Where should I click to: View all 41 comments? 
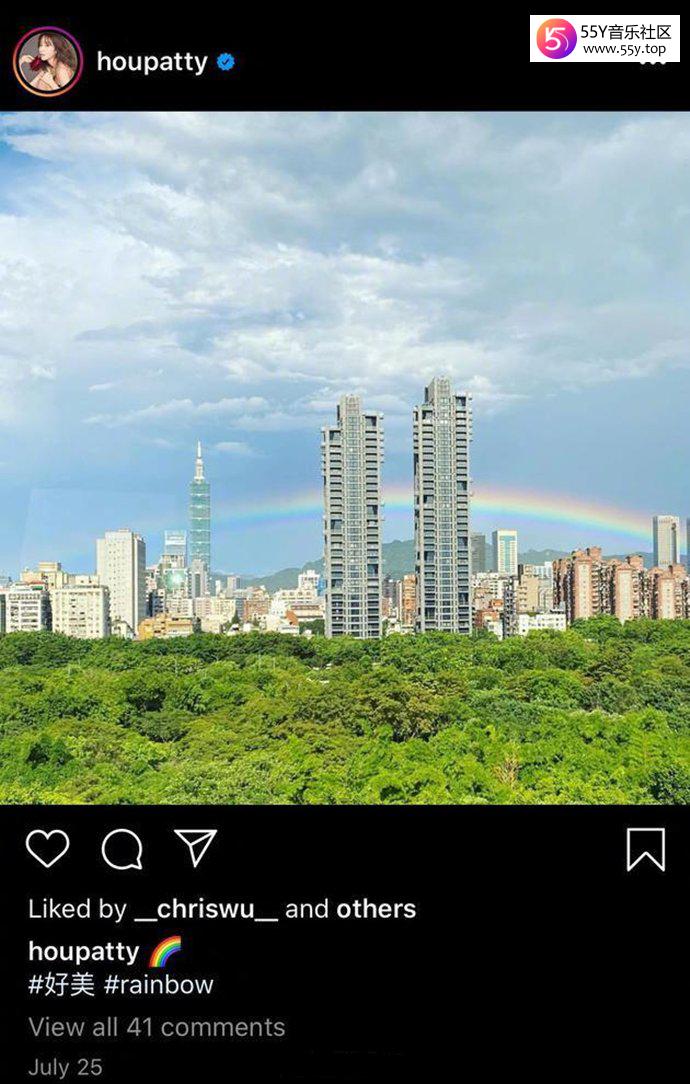(156, 1027)
